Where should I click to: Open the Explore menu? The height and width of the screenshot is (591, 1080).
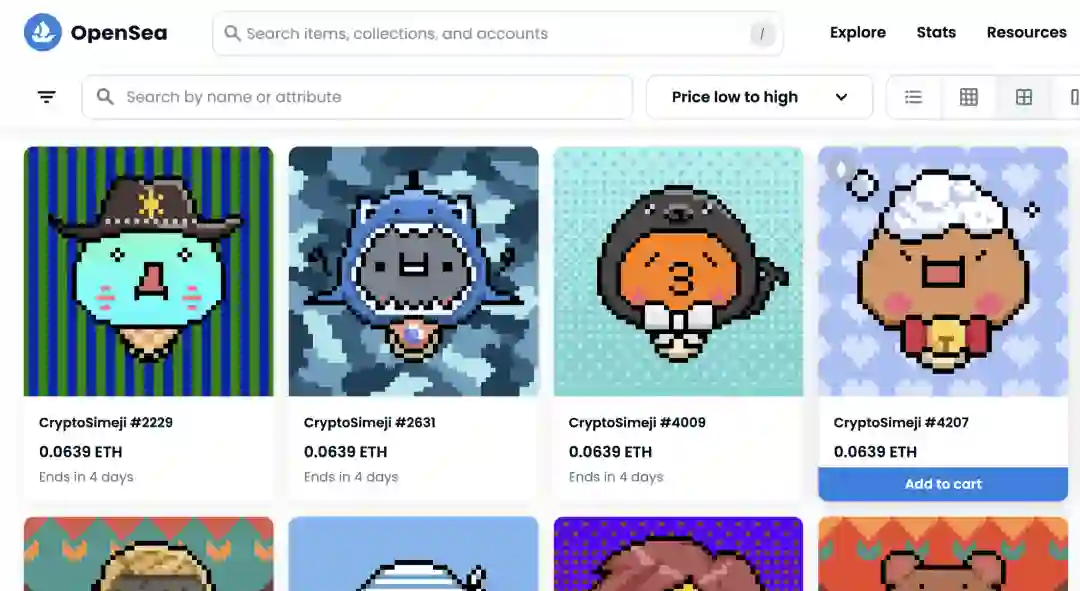click(x=857, y=33)
